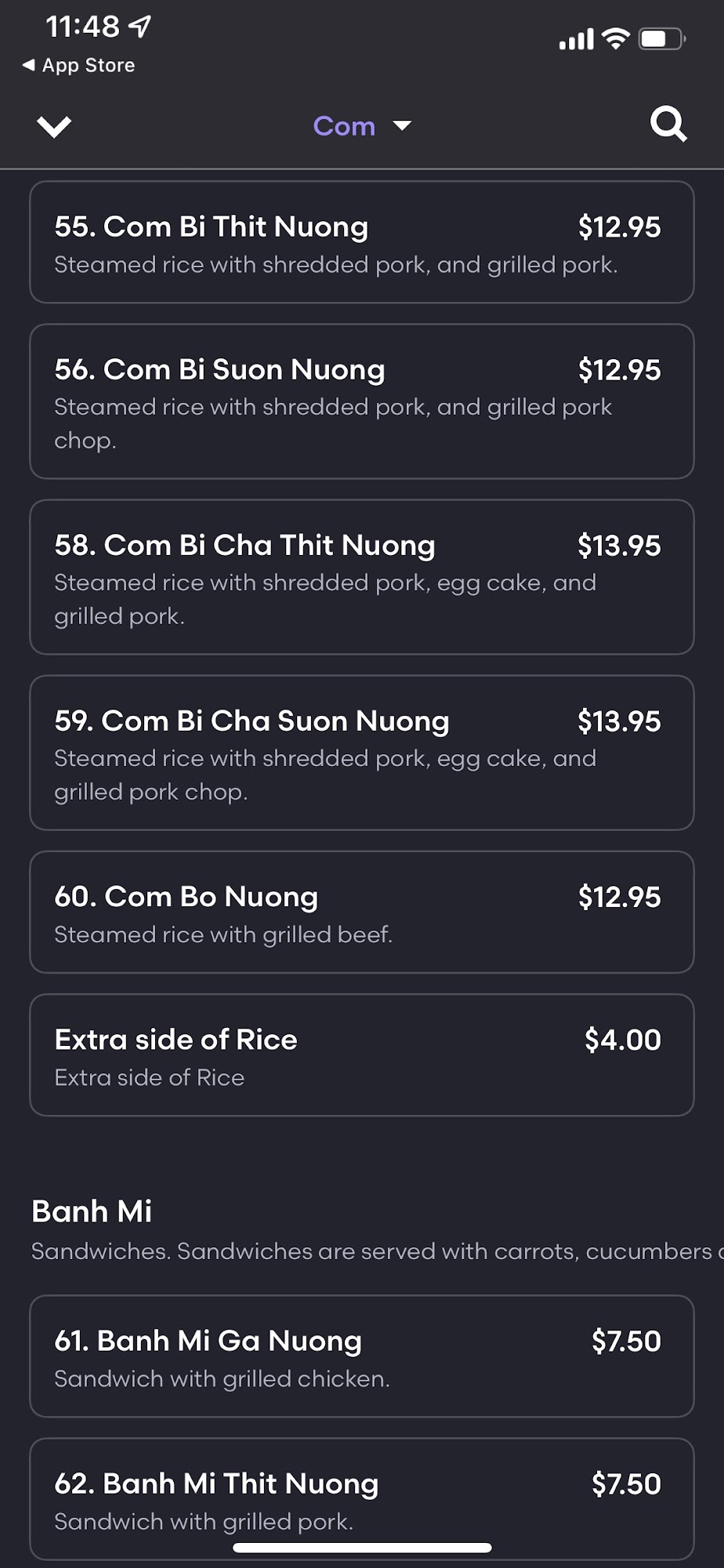Open 61. Banh Mi Ga Nuong

[x=362, y=1356]
